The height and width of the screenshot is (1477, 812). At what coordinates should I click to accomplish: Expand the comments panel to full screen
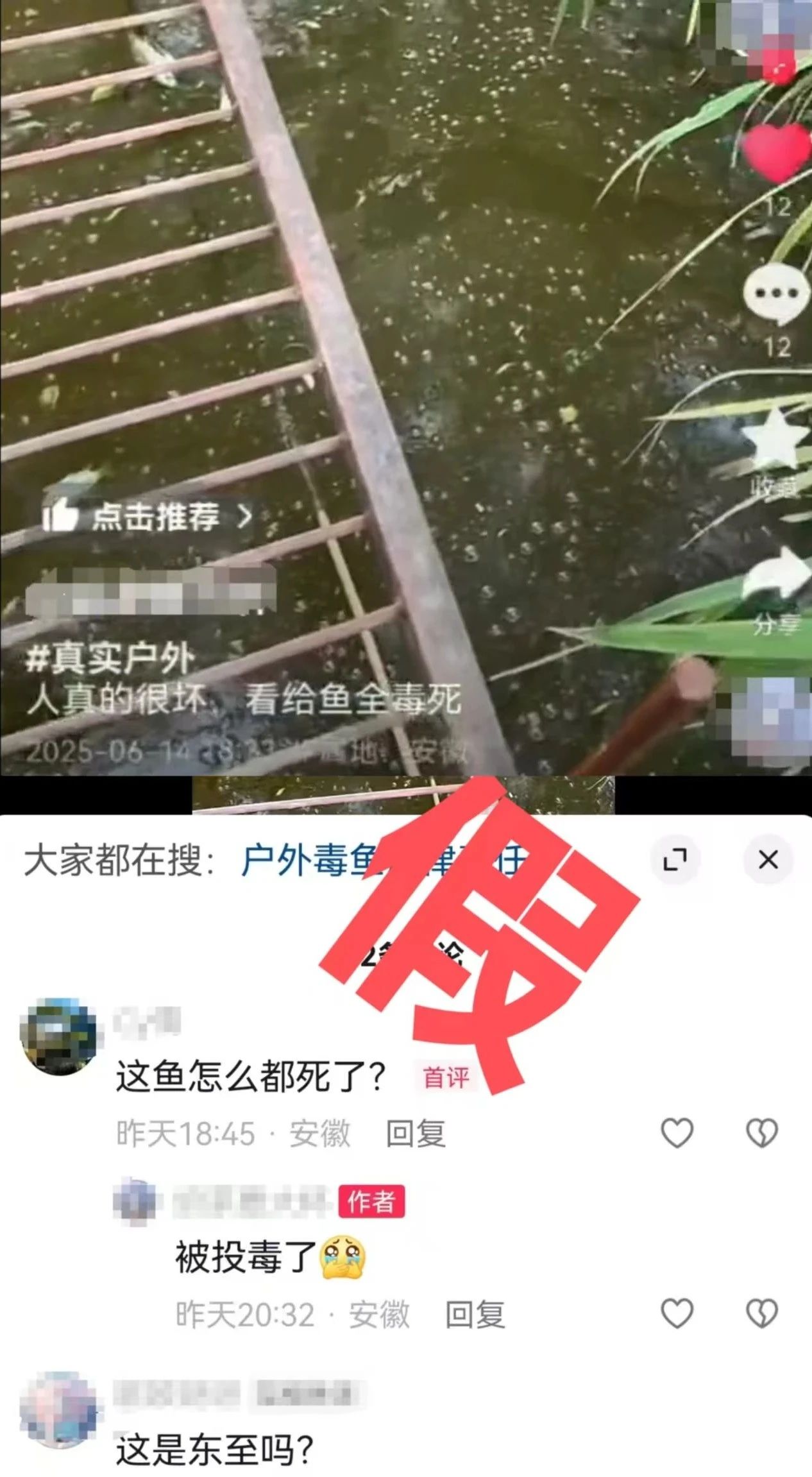click(x=675, y=858)
